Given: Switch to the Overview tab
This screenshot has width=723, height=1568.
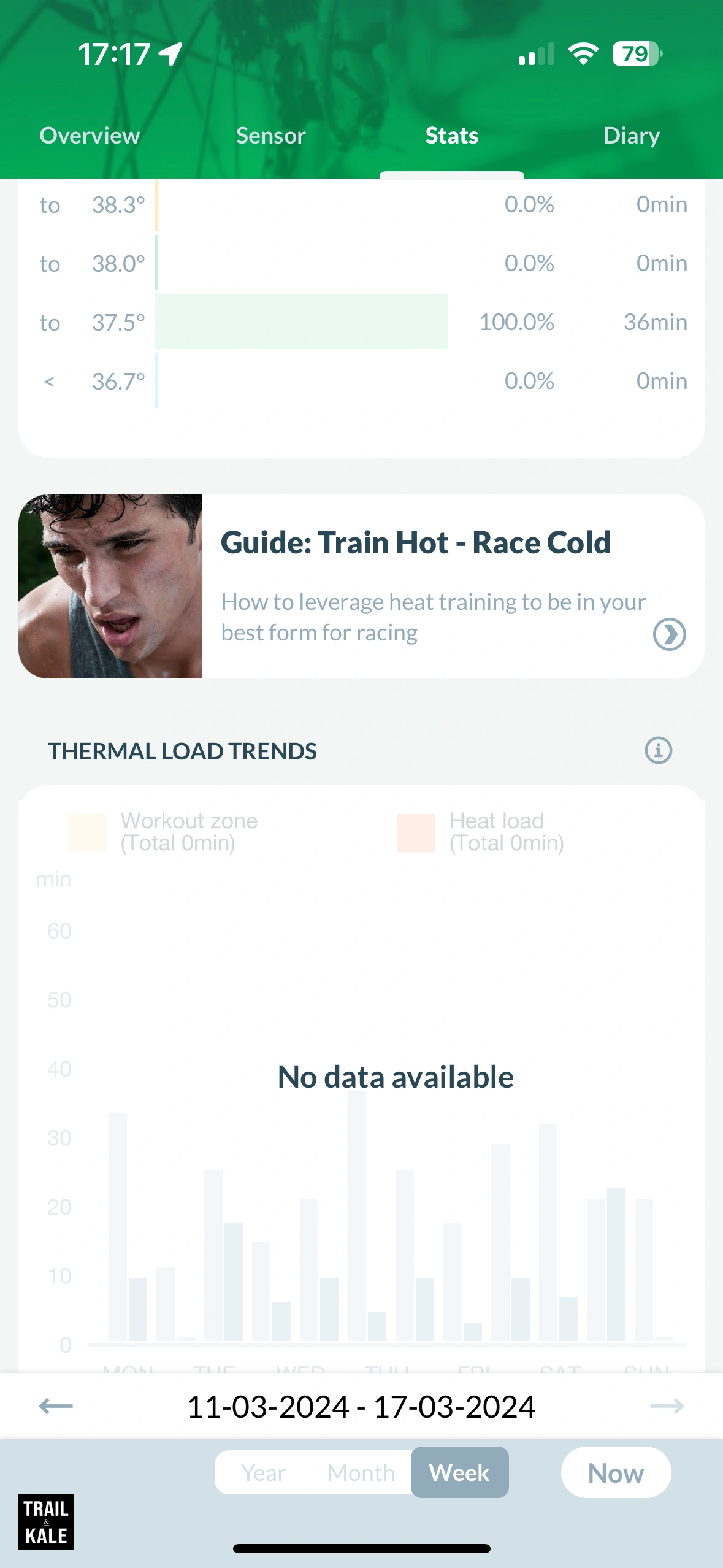Looking at the screenshot, I should (x=89, y=135).
